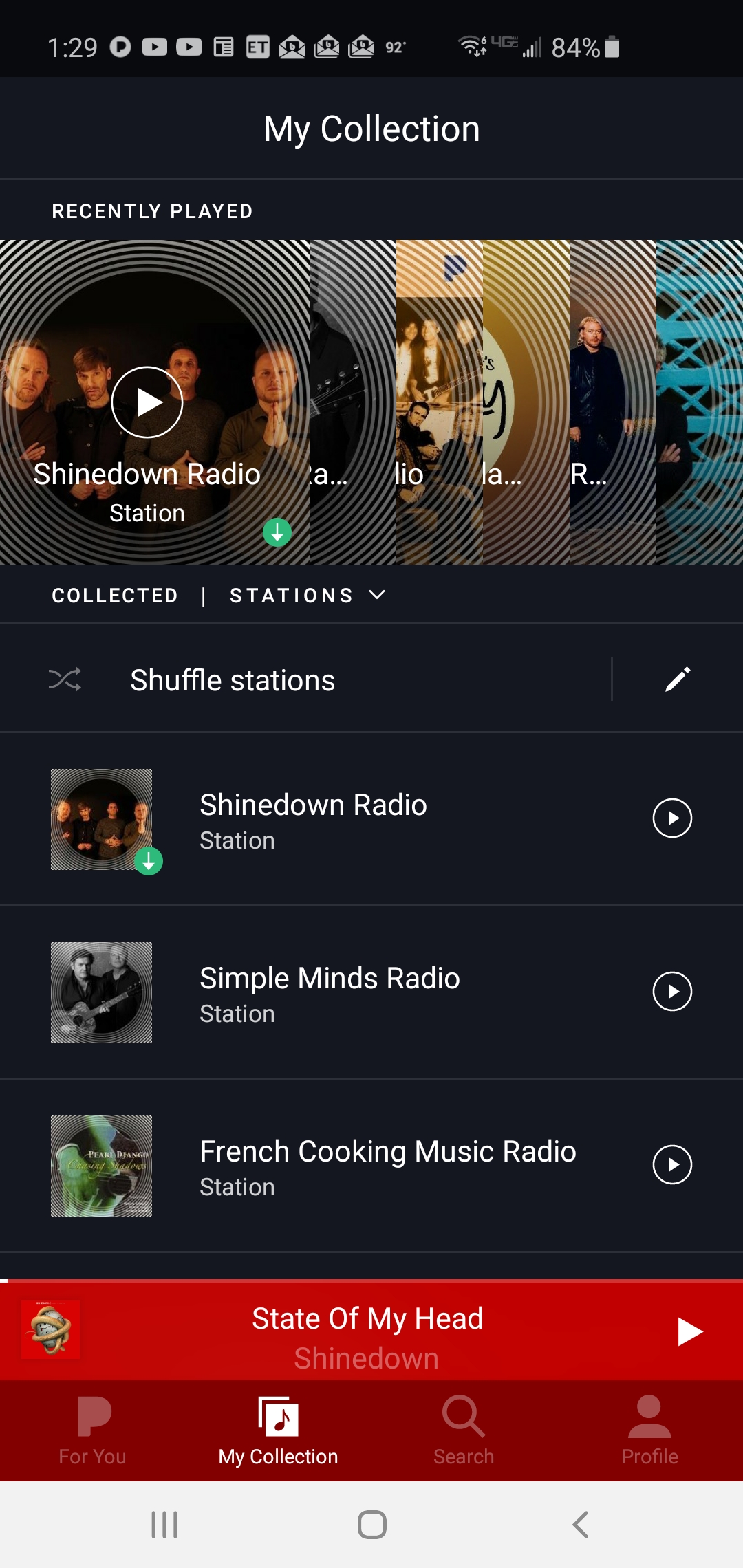Open French Cooking Music Radio row

click(387, 1166)
